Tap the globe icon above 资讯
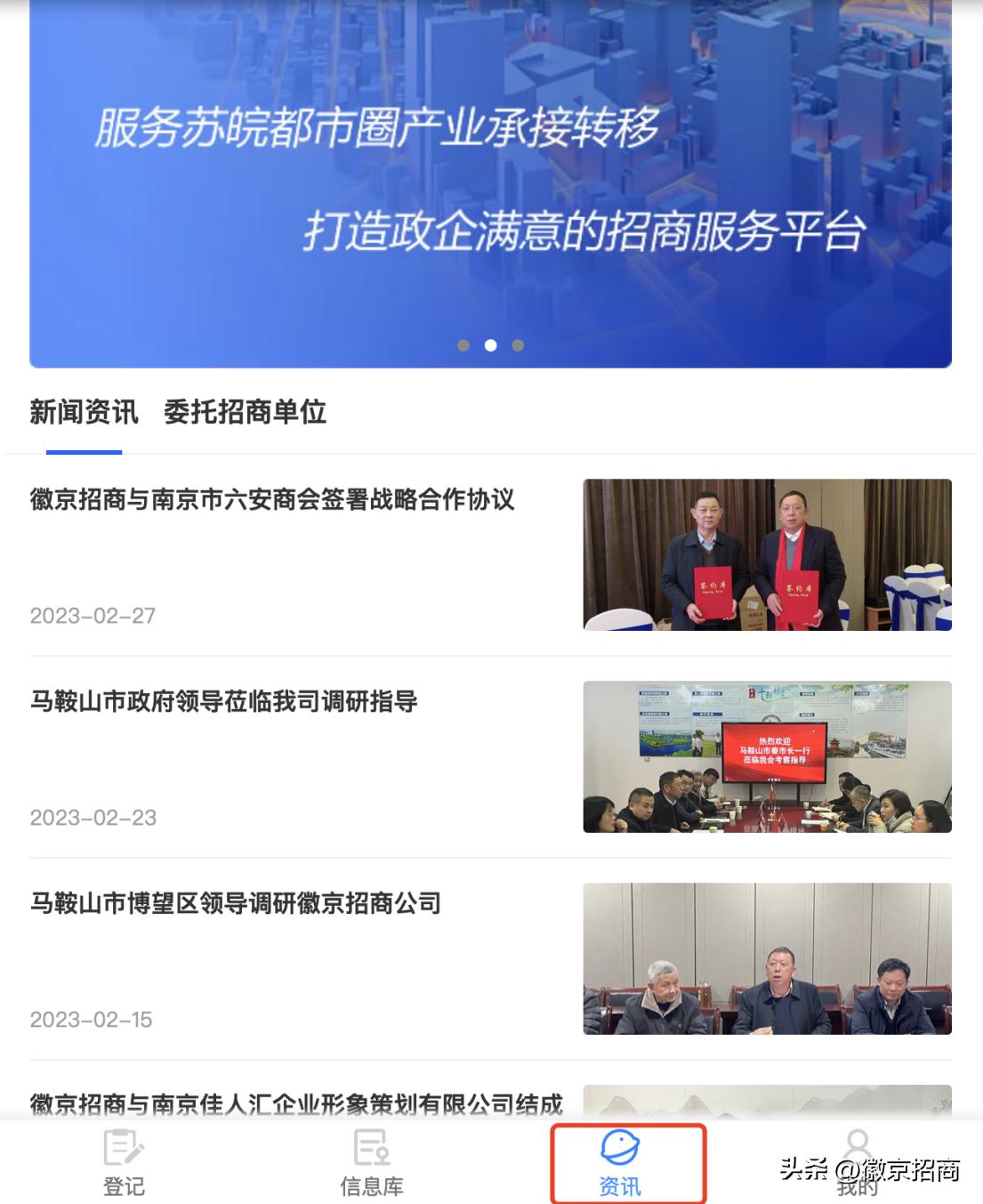 pos(622,1150)
